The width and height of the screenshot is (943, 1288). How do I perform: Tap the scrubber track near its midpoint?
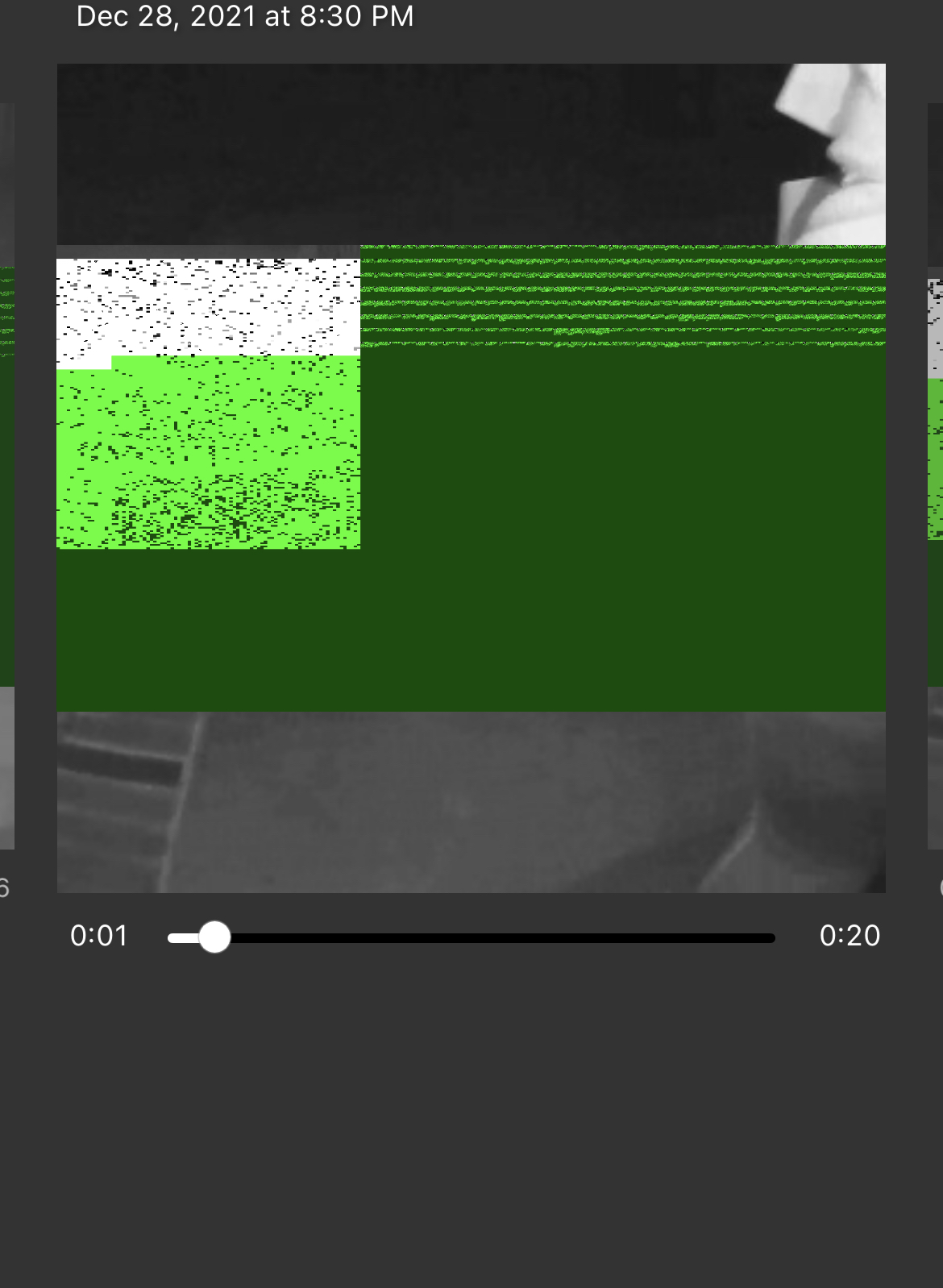(x=471, y=937)
